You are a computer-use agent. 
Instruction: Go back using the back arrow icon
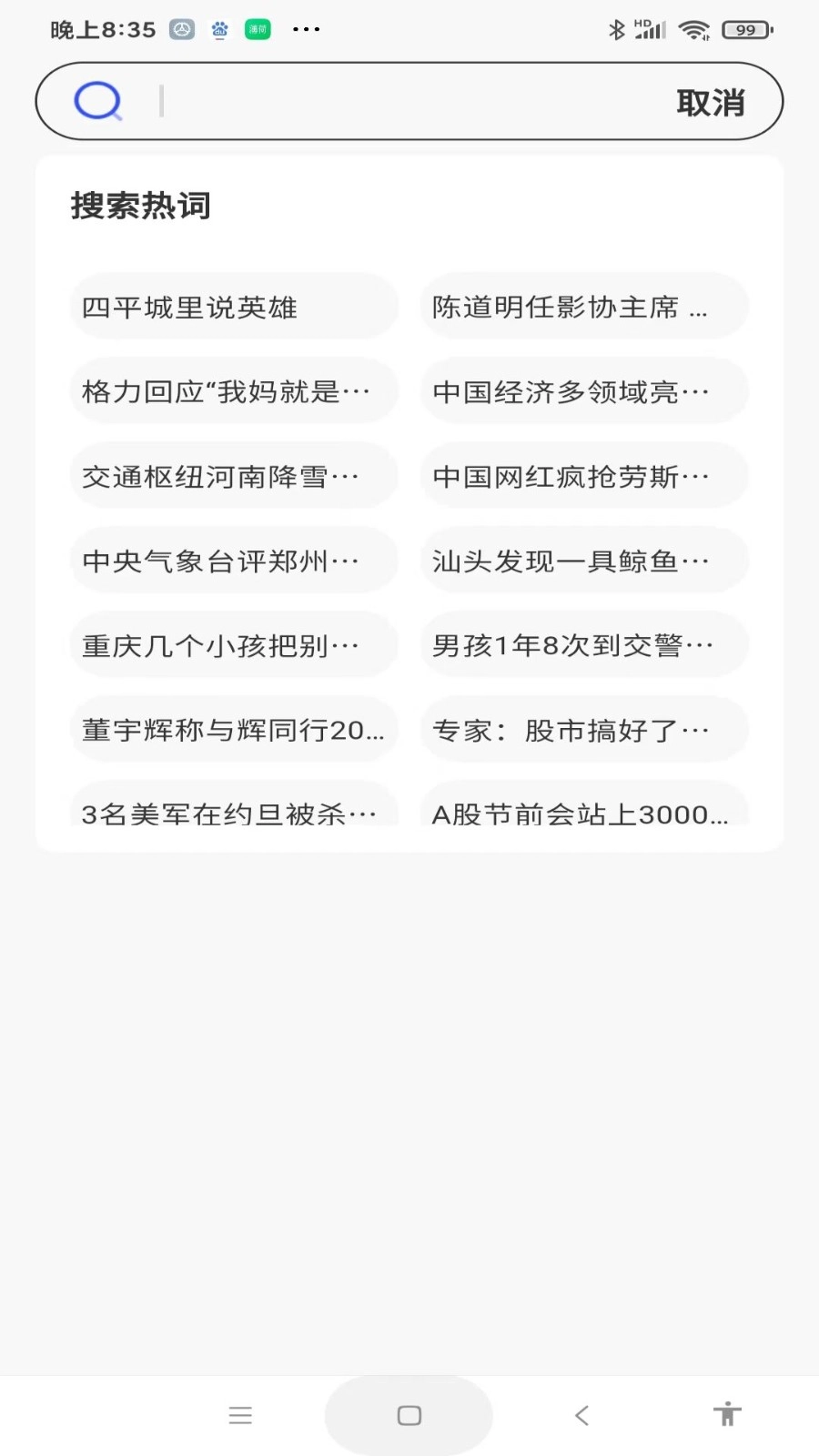pos(581,1415)
